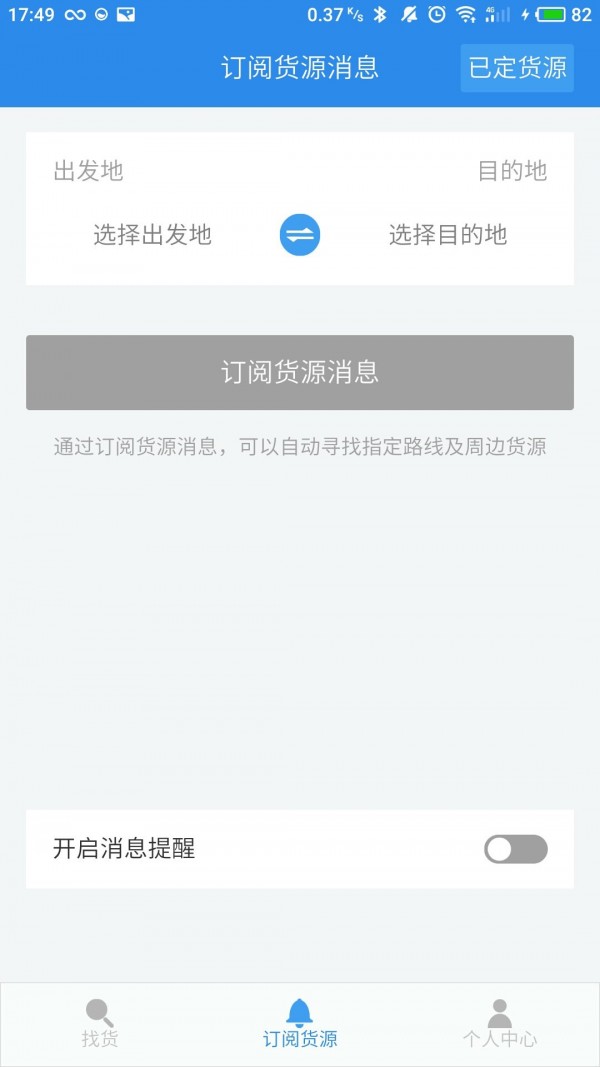Tap the gray 订阅货源消息 button
600x1067 pixels.
[x=300, y=372]
